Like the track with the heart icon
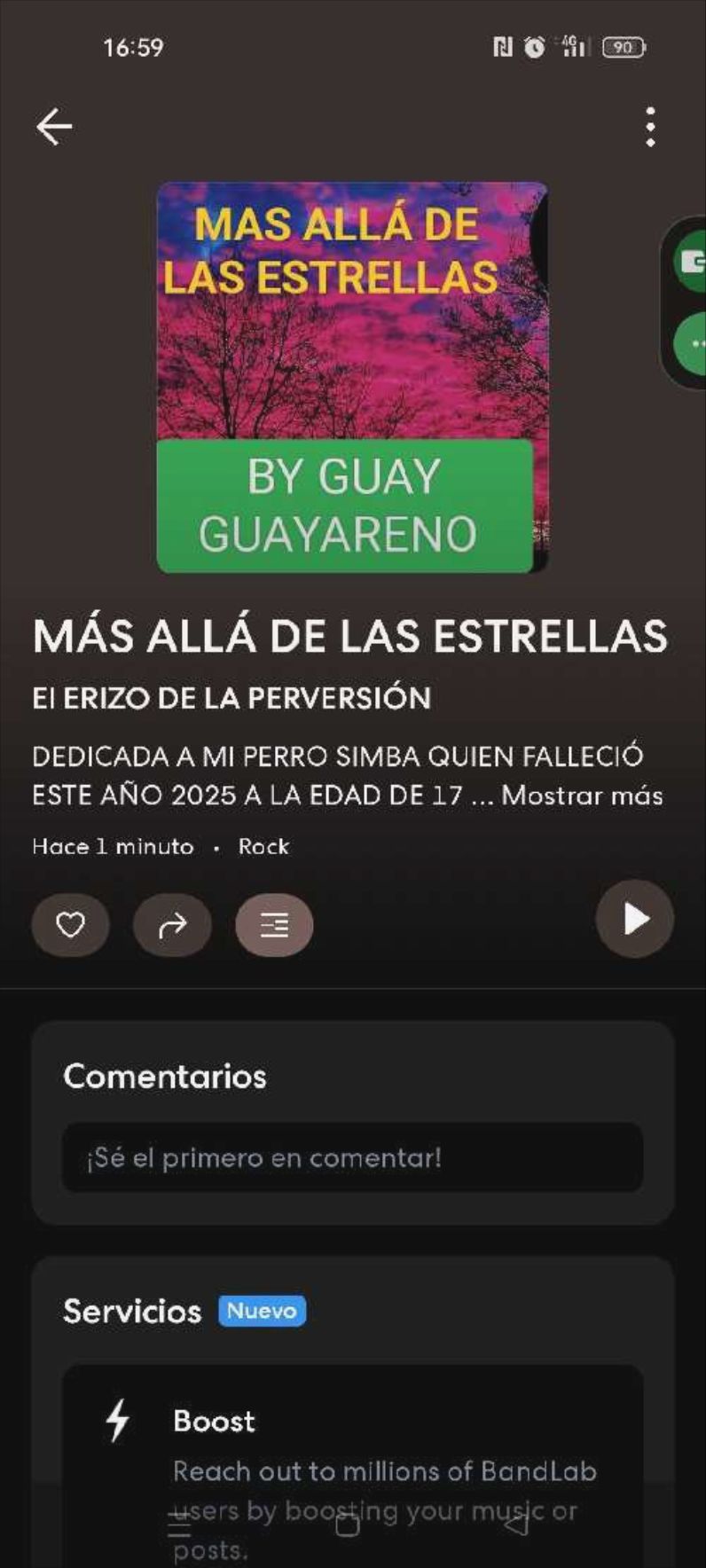This screenshot has width=706, height=1568. click(71, 925)
